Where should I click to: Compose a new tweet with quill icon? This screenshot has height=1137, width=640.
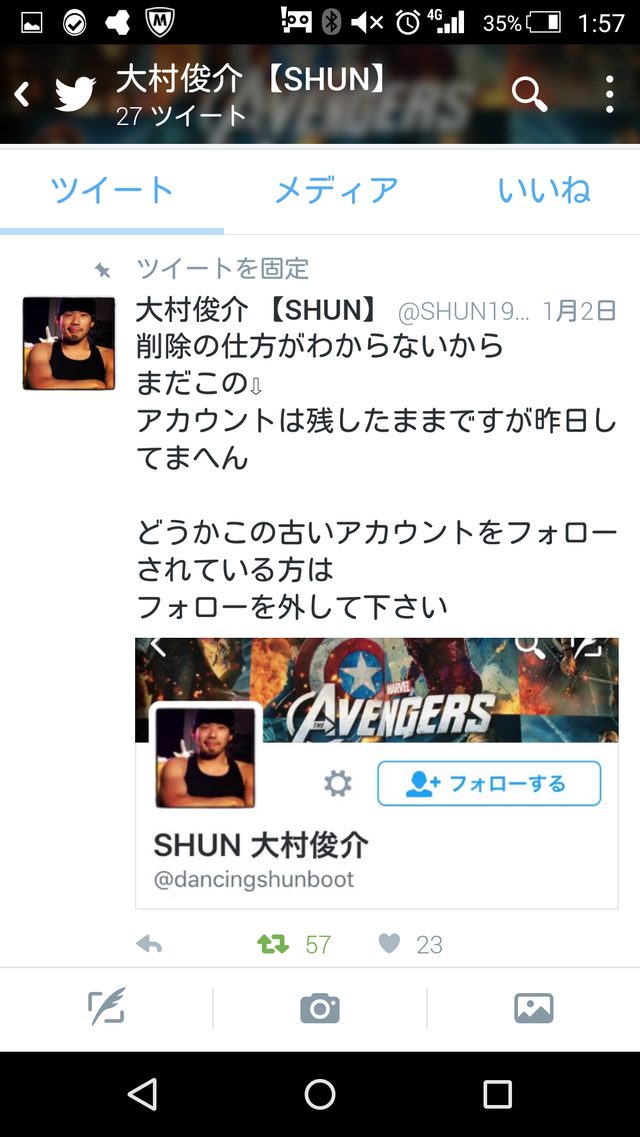106,1008
